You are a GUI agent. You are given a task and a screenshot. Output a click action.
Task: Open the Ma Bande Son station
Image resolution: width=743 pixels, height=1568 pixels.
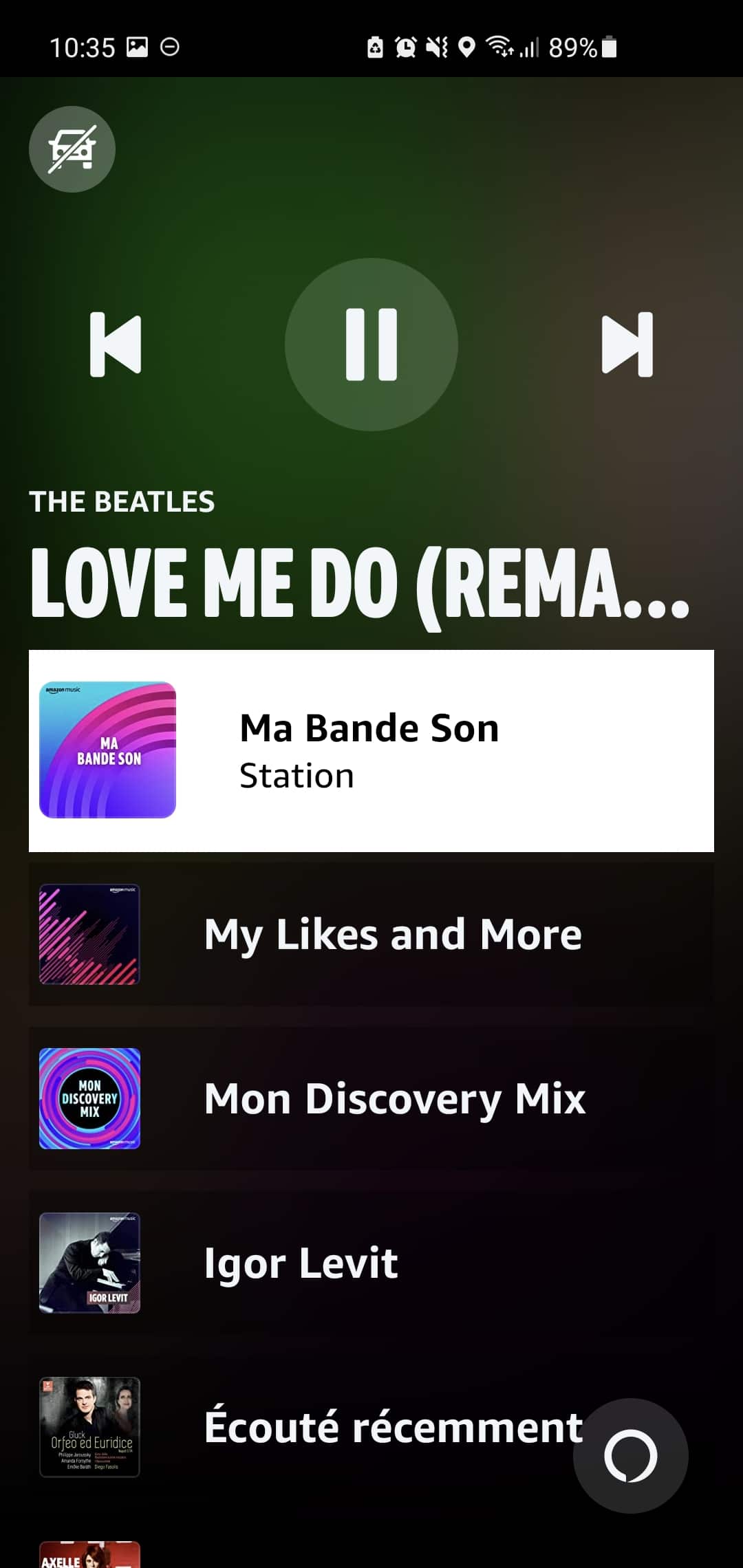coord(371,751)
